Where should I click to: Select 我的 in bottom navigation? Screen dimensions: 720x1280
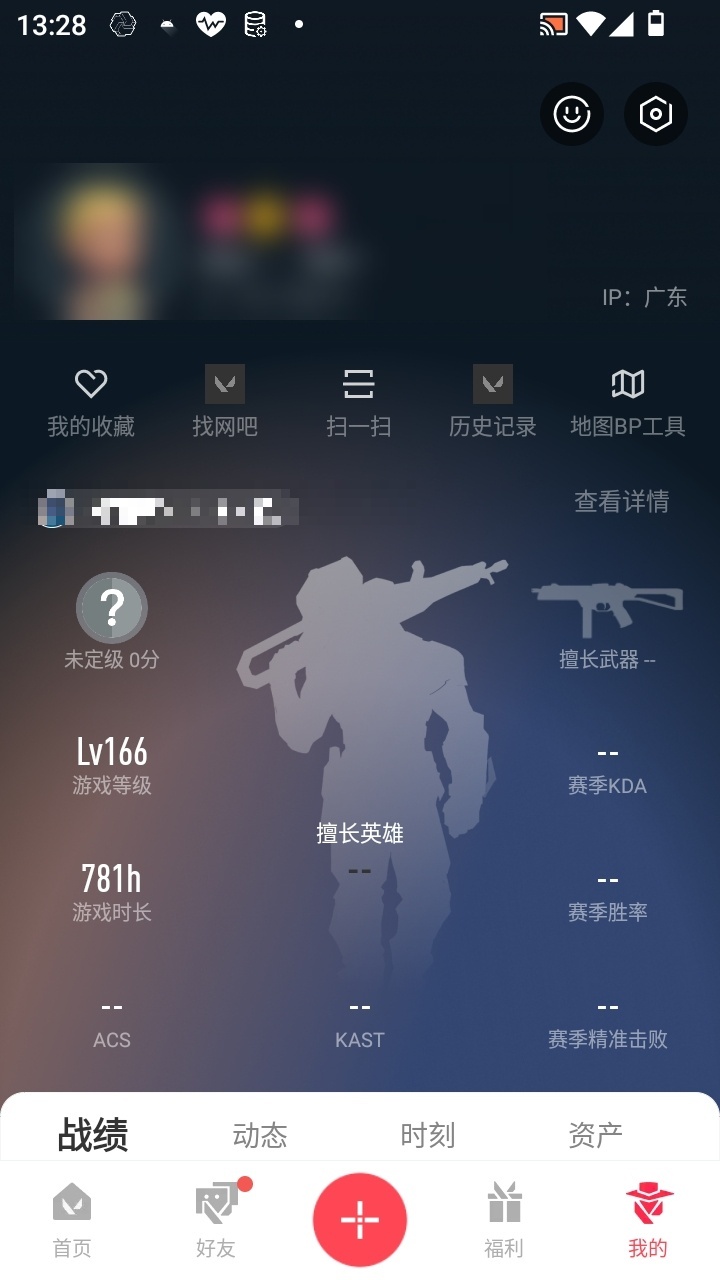[648, 1220]
